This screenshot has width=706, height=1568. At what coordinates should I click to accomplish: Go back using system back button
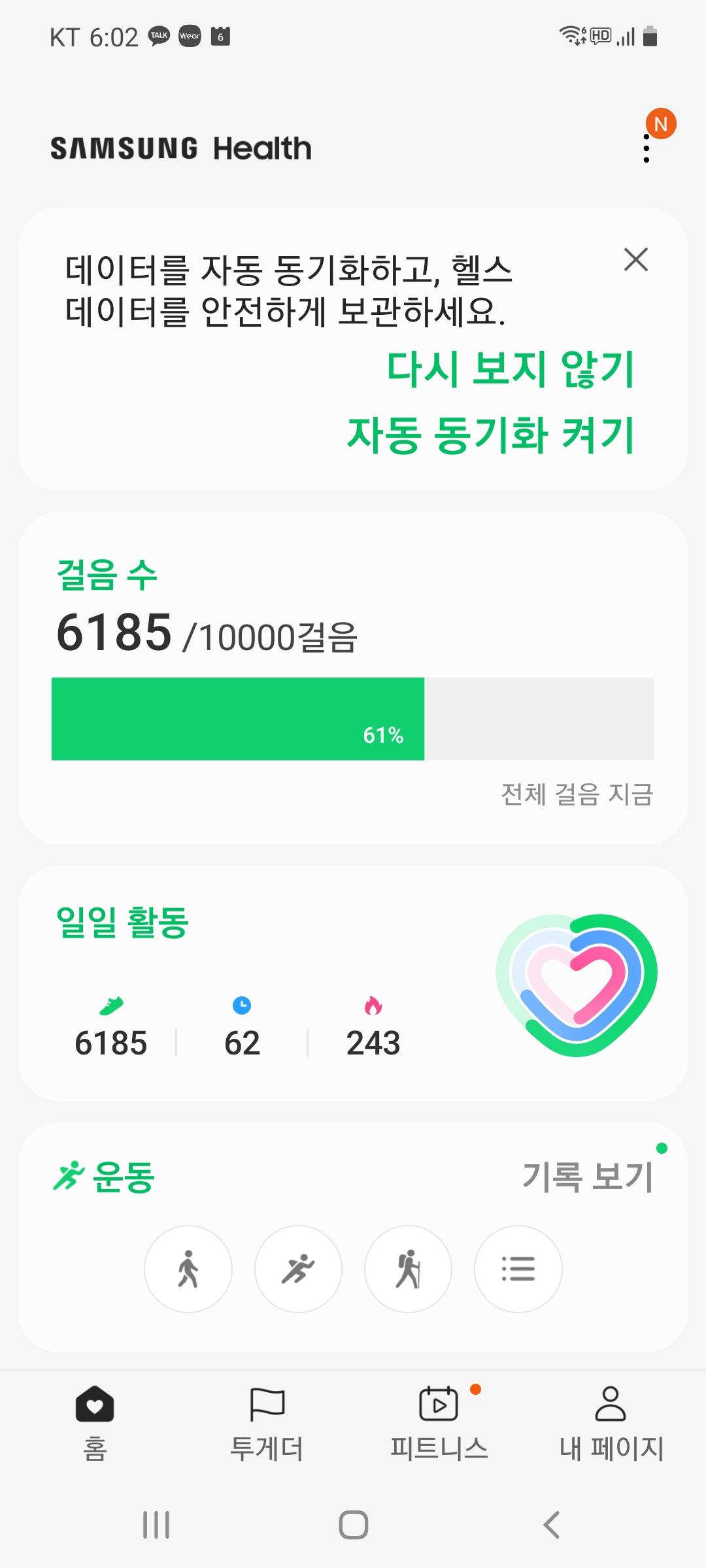tap(551, 1525)
